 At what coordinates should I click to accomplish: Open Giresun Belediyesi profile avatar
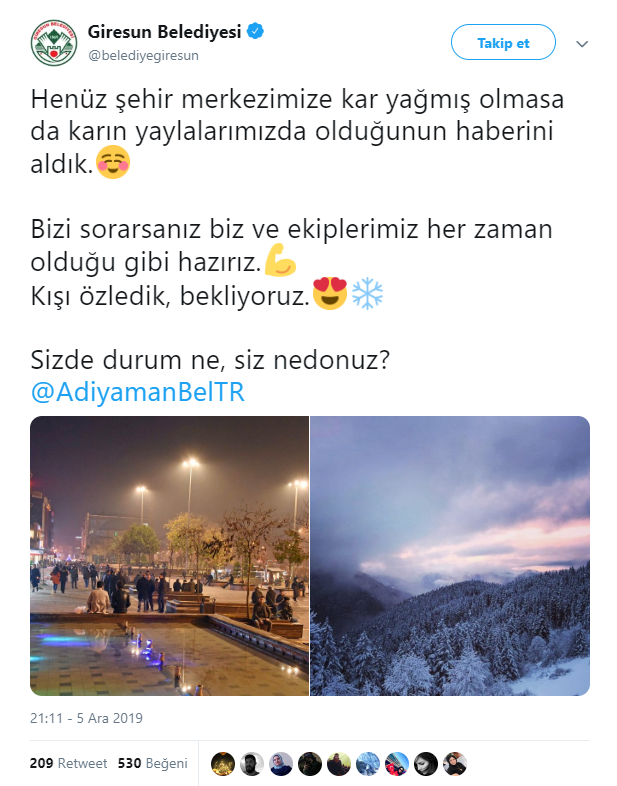(x=53, y=44)
